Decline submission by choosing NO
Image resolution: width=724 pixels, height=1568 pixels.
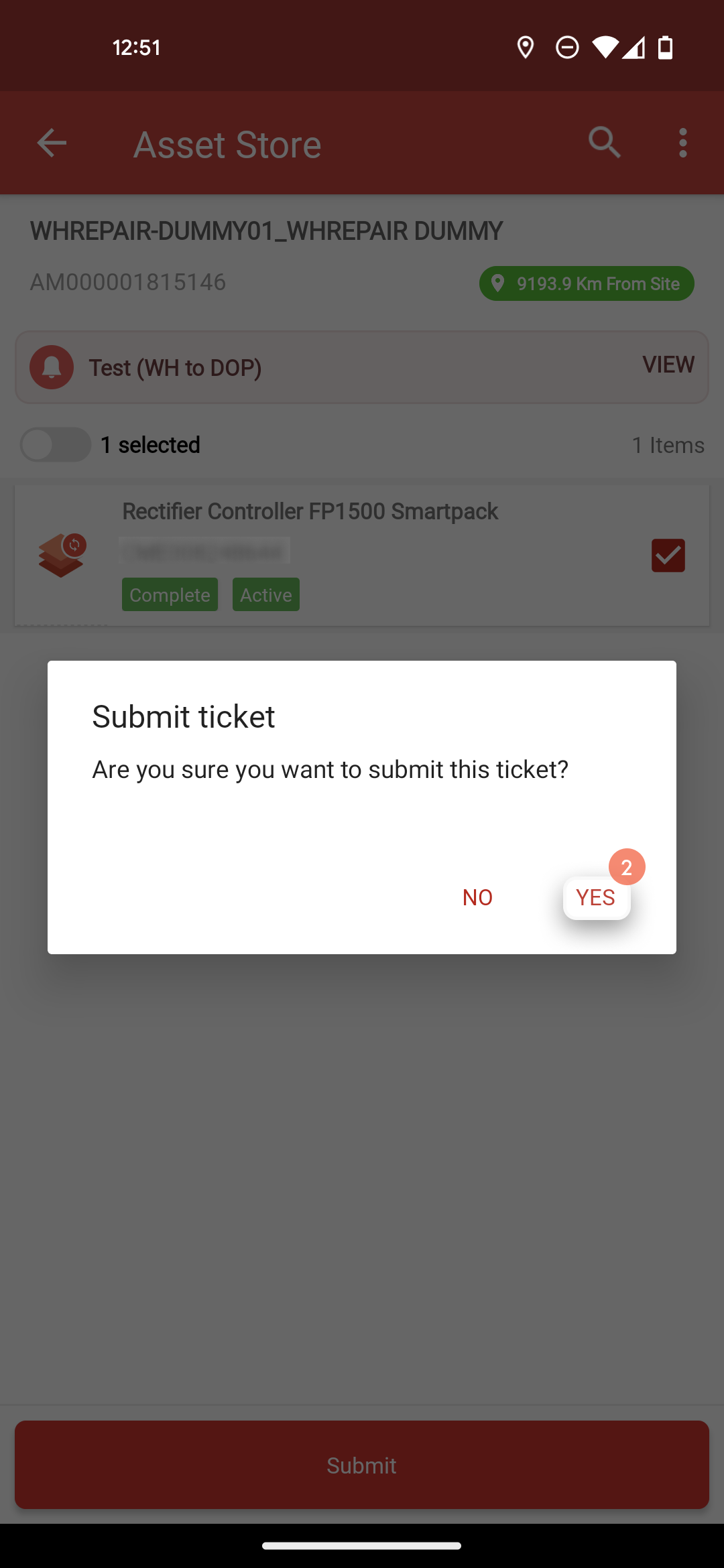click(x=477, y=897)
